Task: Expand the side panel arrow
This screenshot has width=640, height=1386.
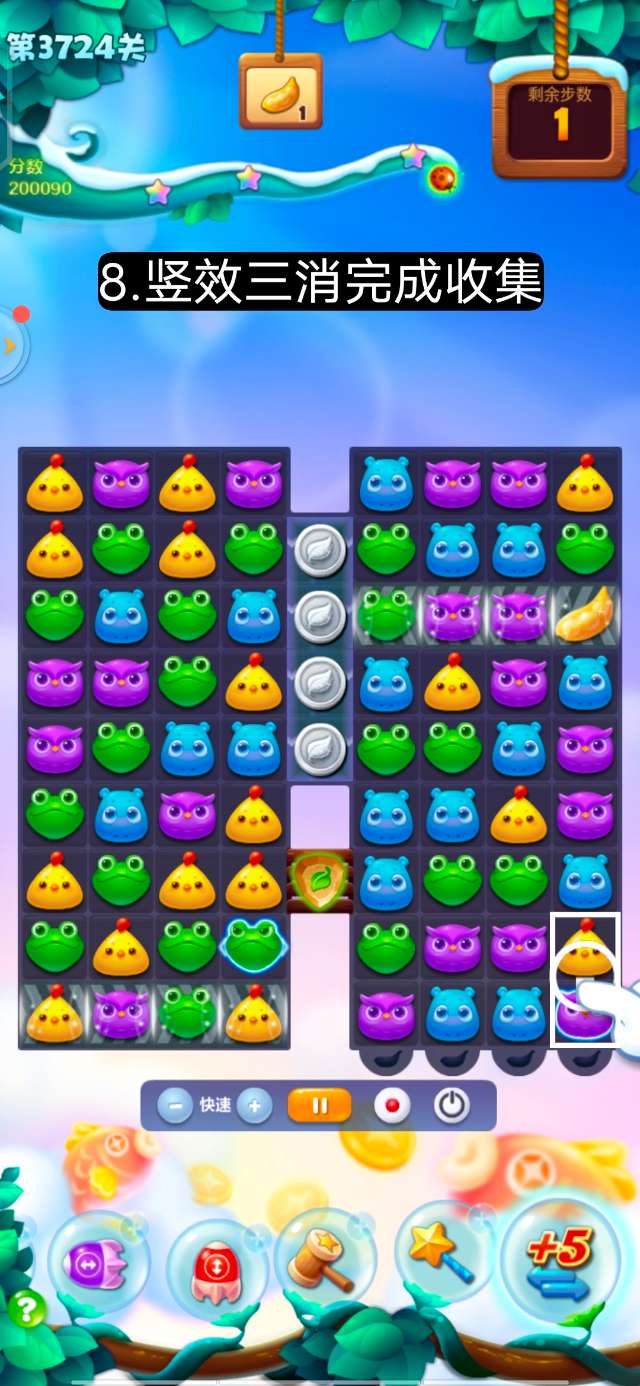Action: tap(10, 346)
